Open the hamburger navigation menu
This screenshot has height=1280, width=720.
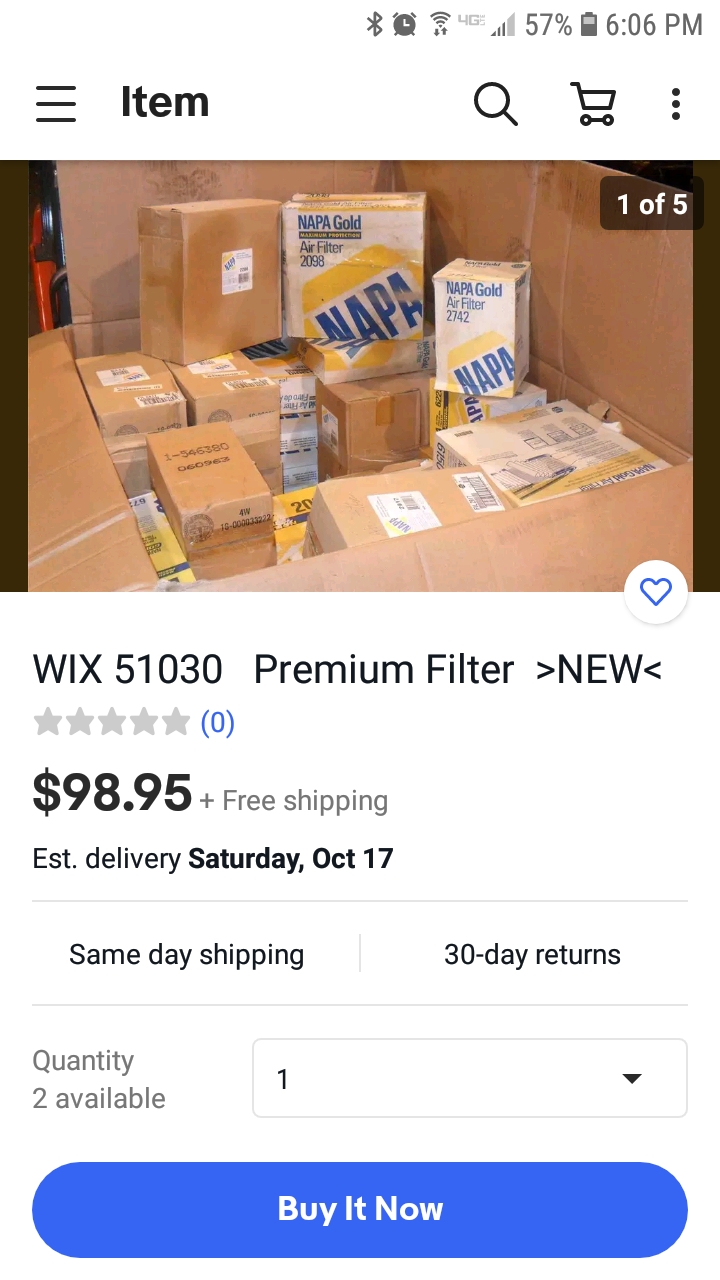pyautogui.click(x=56, y=103)
